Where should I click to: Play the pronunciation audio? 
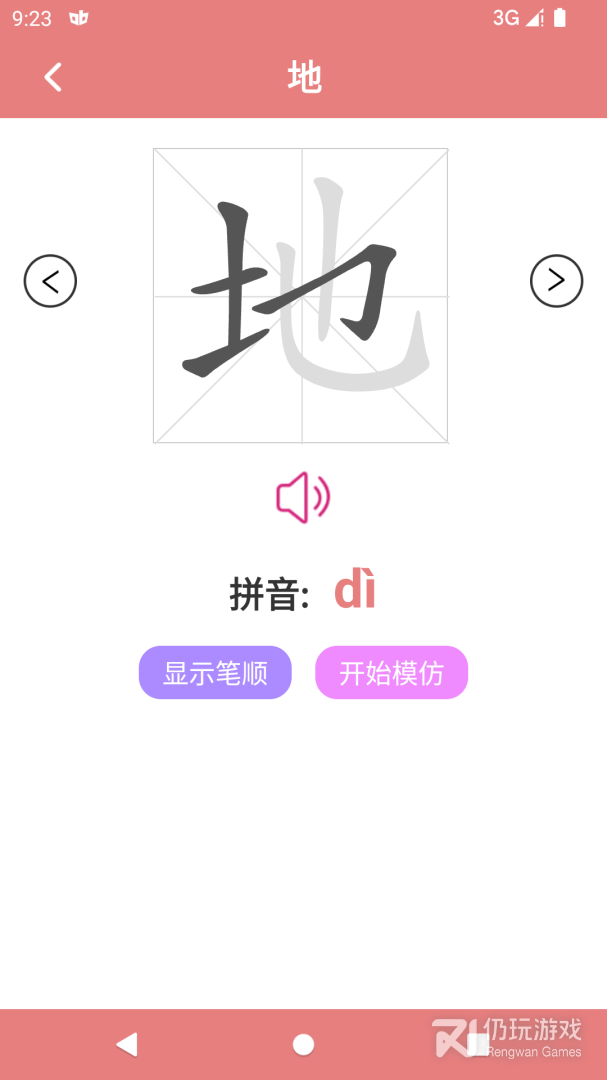(x=303, y=497)
